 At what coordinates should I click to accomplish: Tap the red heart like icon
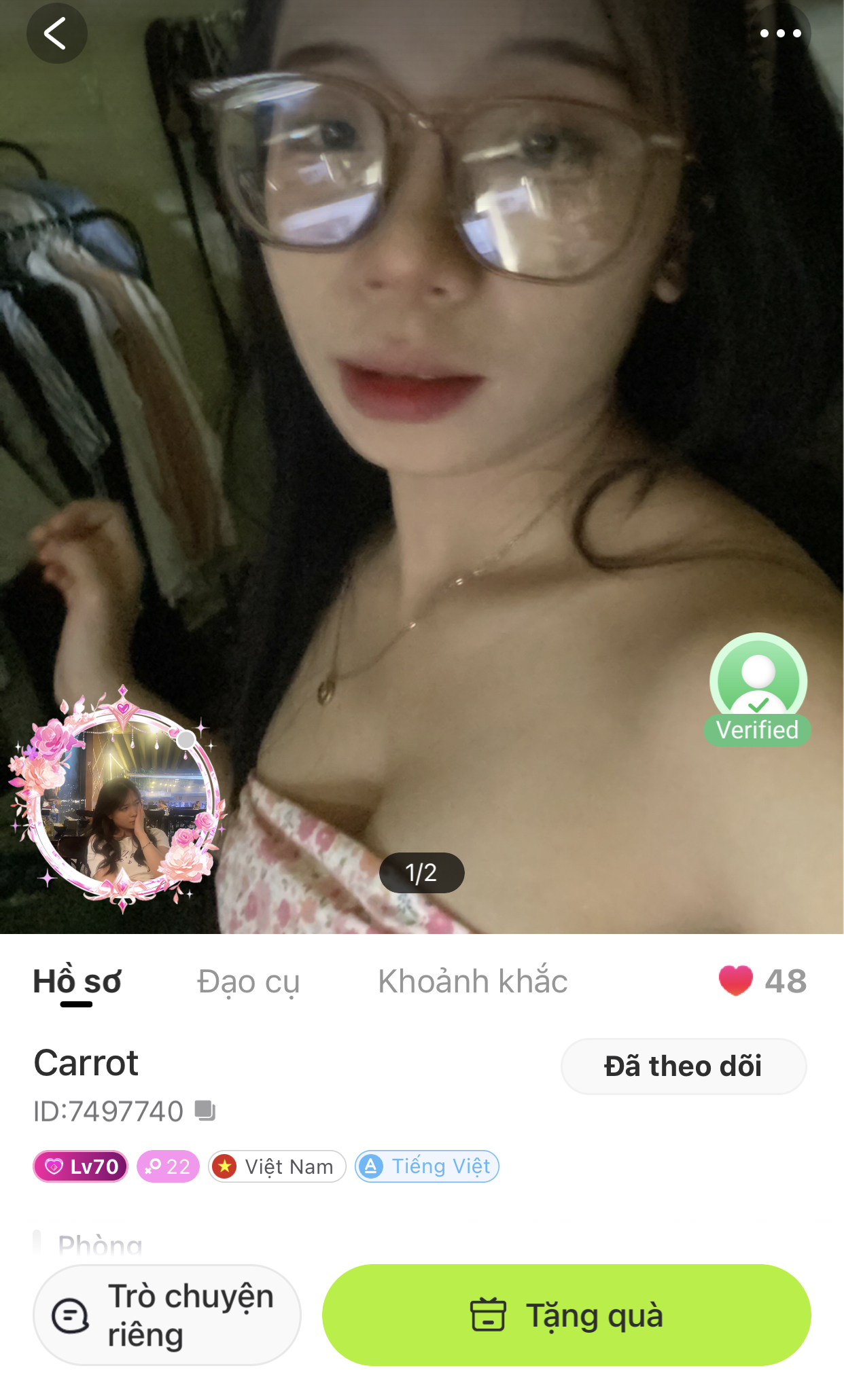pyautogui.click(x=736, y=981)
